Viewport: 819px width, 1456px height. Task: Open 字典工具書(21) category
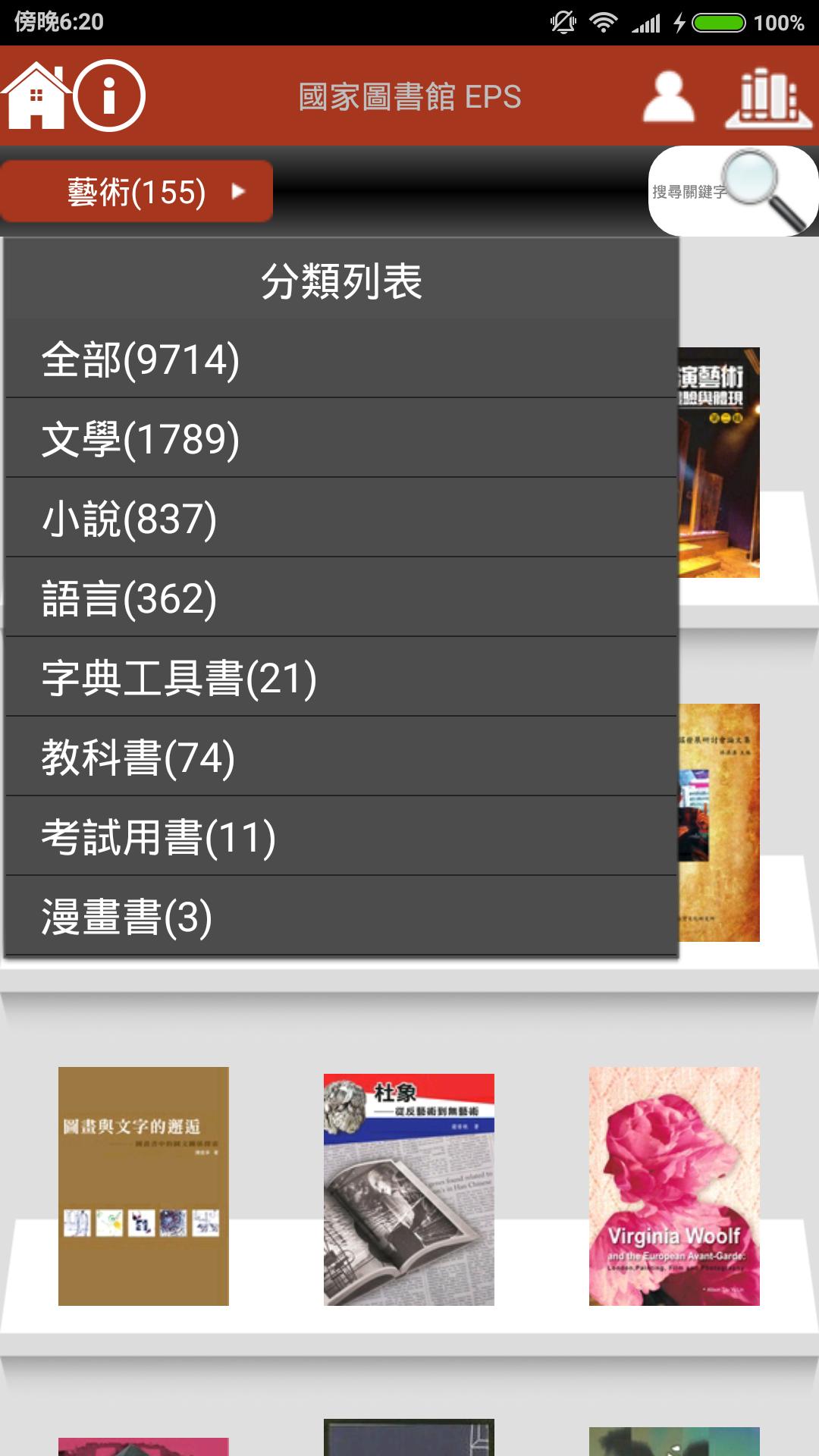341,678
